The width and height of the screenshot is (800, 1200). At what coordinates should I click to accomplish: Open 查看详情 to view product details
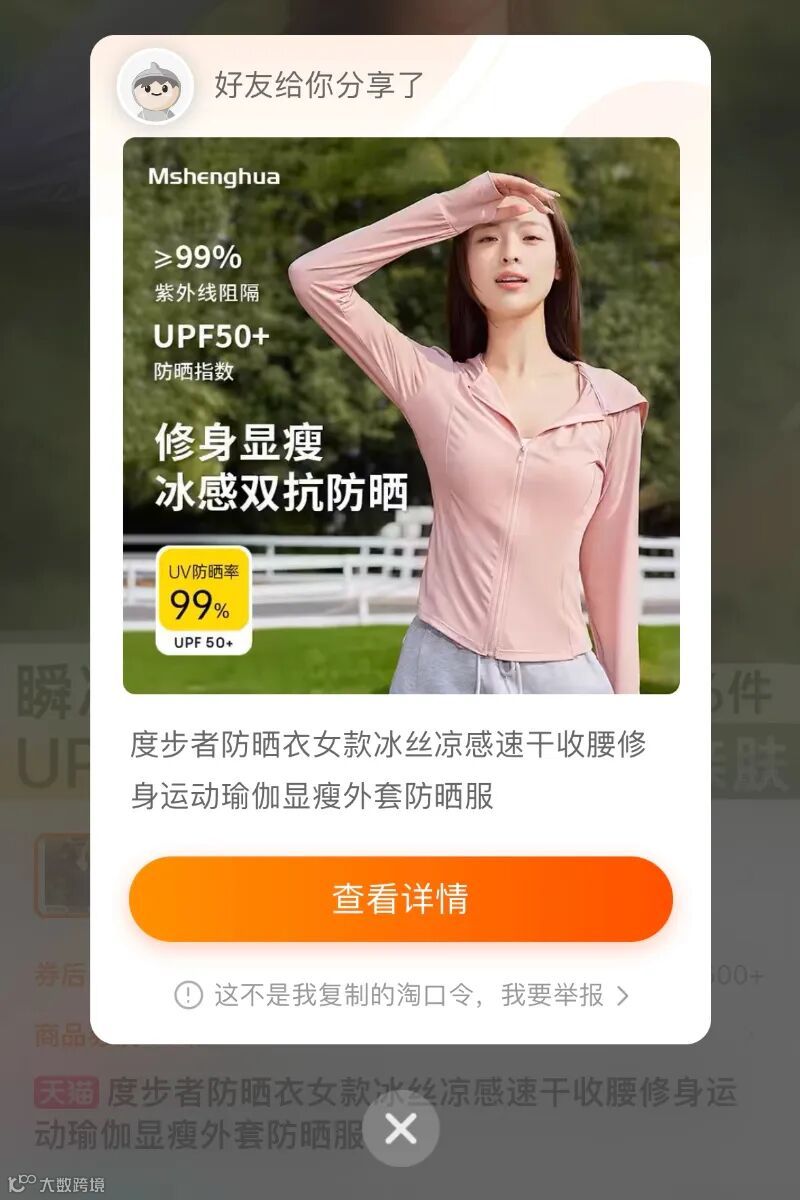[400, 898]
